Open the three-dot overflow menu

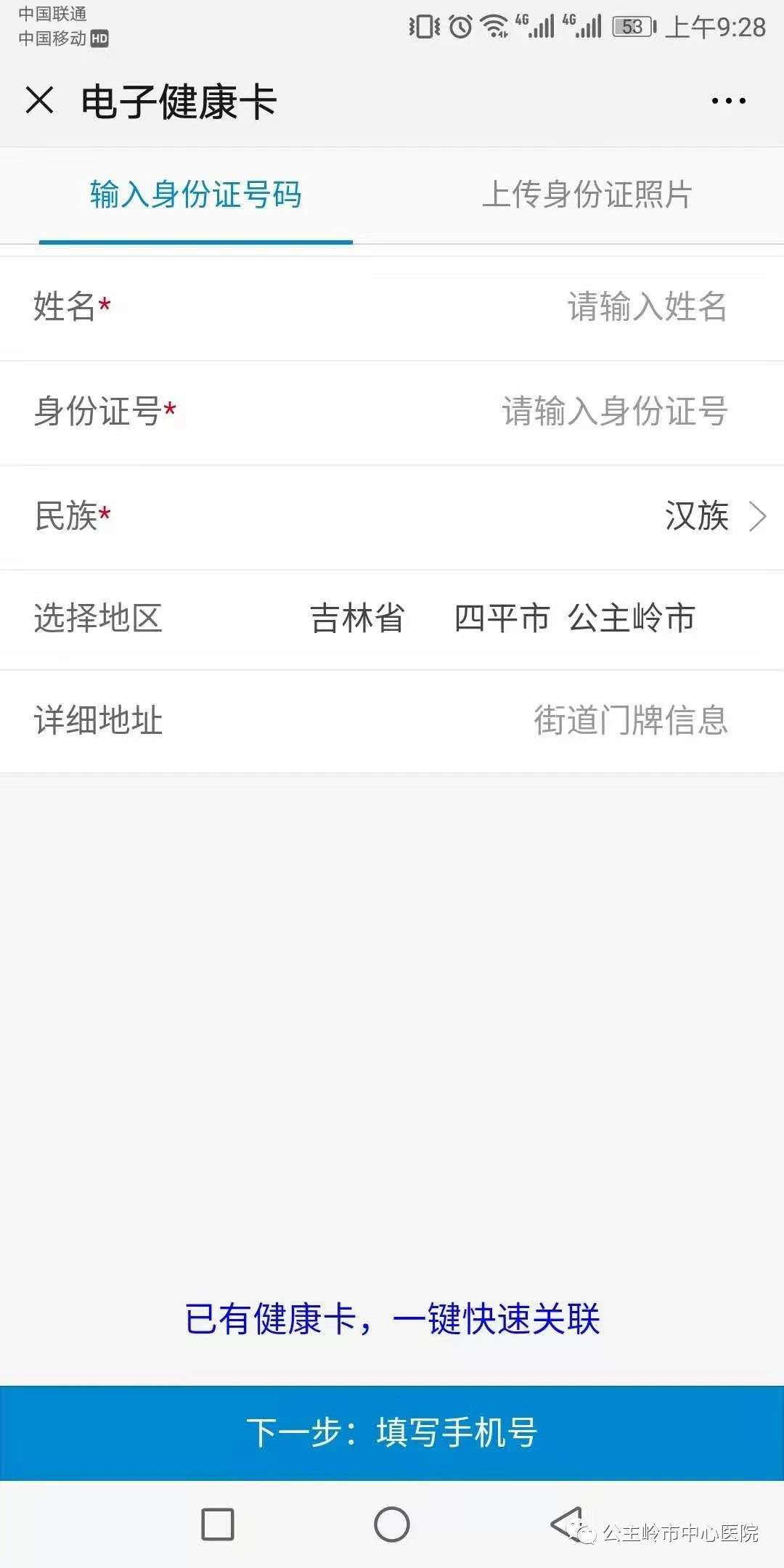coord(728,101)
